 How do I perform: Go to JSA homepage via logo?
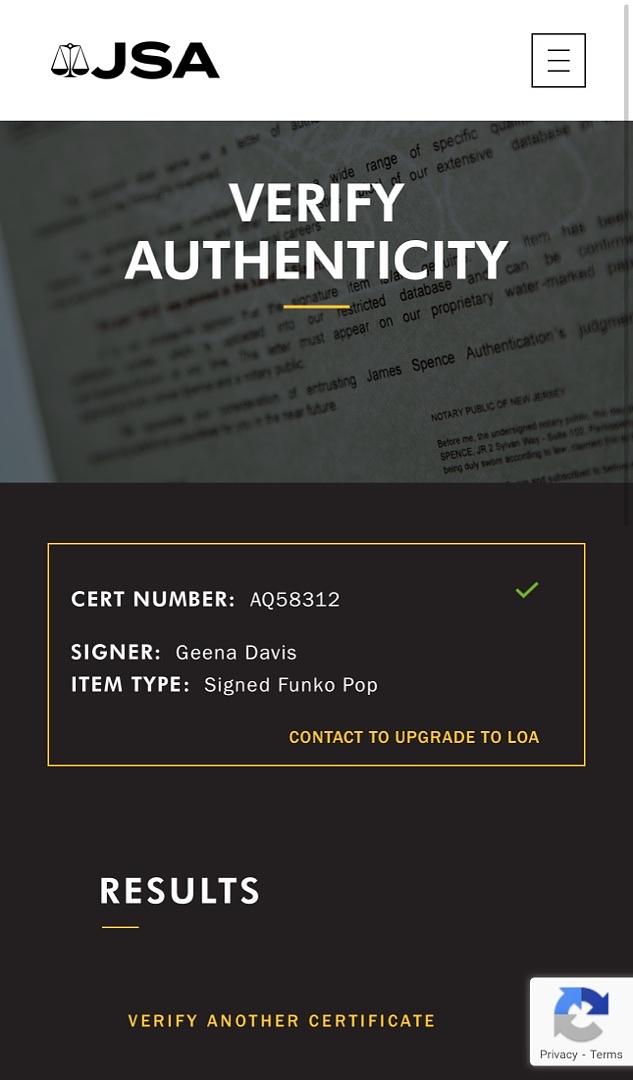point(135,61)
